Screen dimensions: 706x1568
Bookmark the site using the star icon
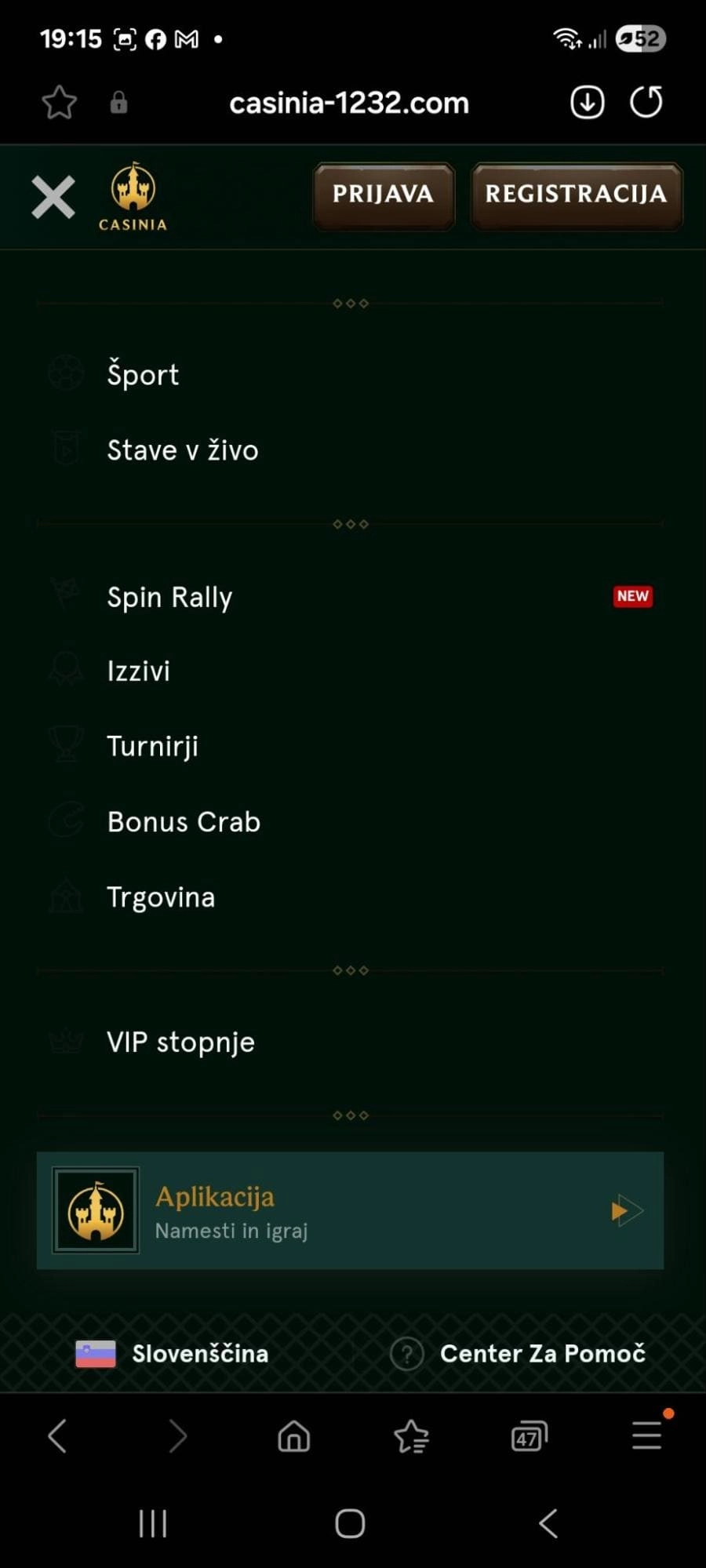pyautogui.click(x=60, y=101)
